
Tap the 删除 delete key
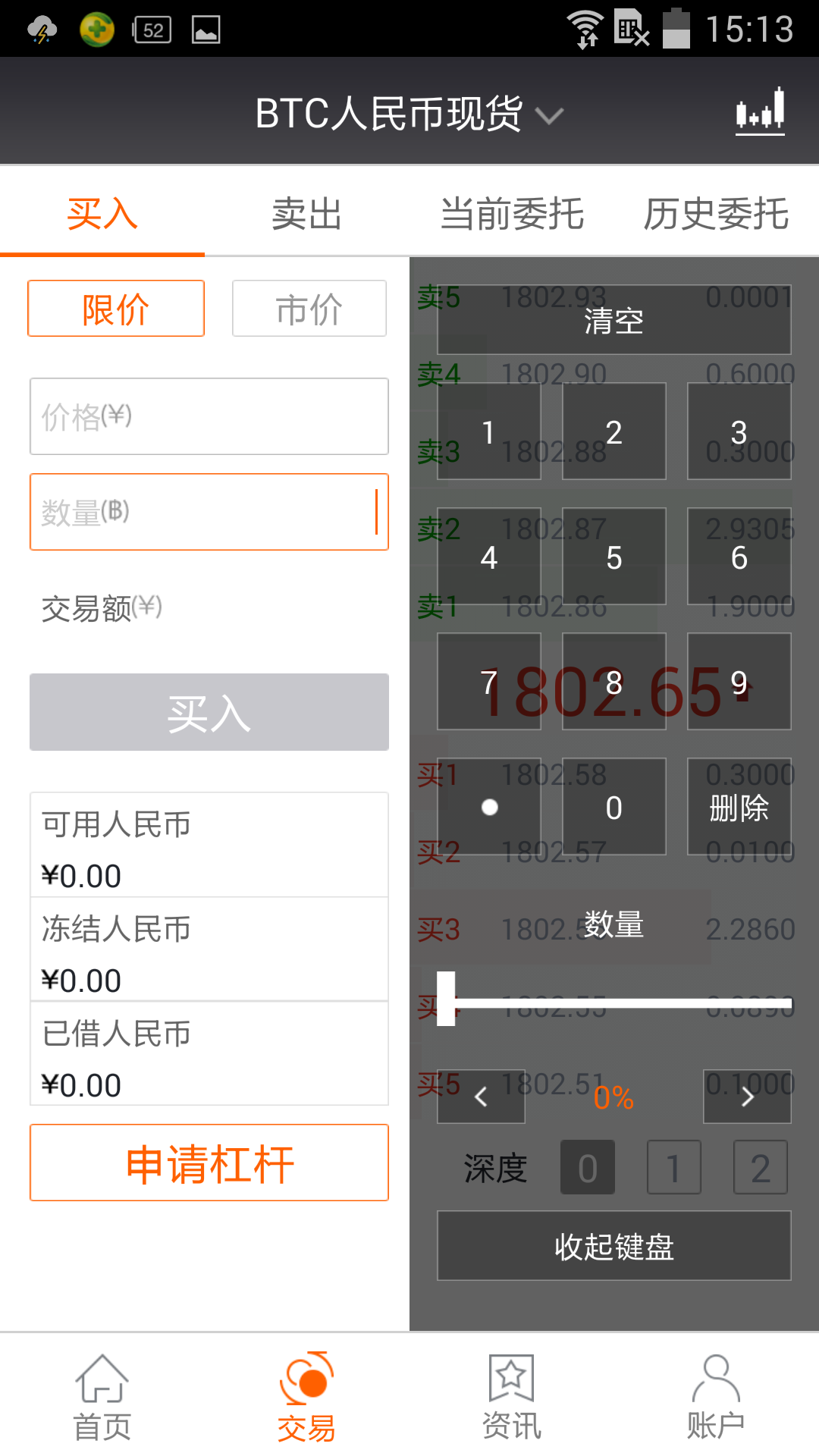point(739,807)
